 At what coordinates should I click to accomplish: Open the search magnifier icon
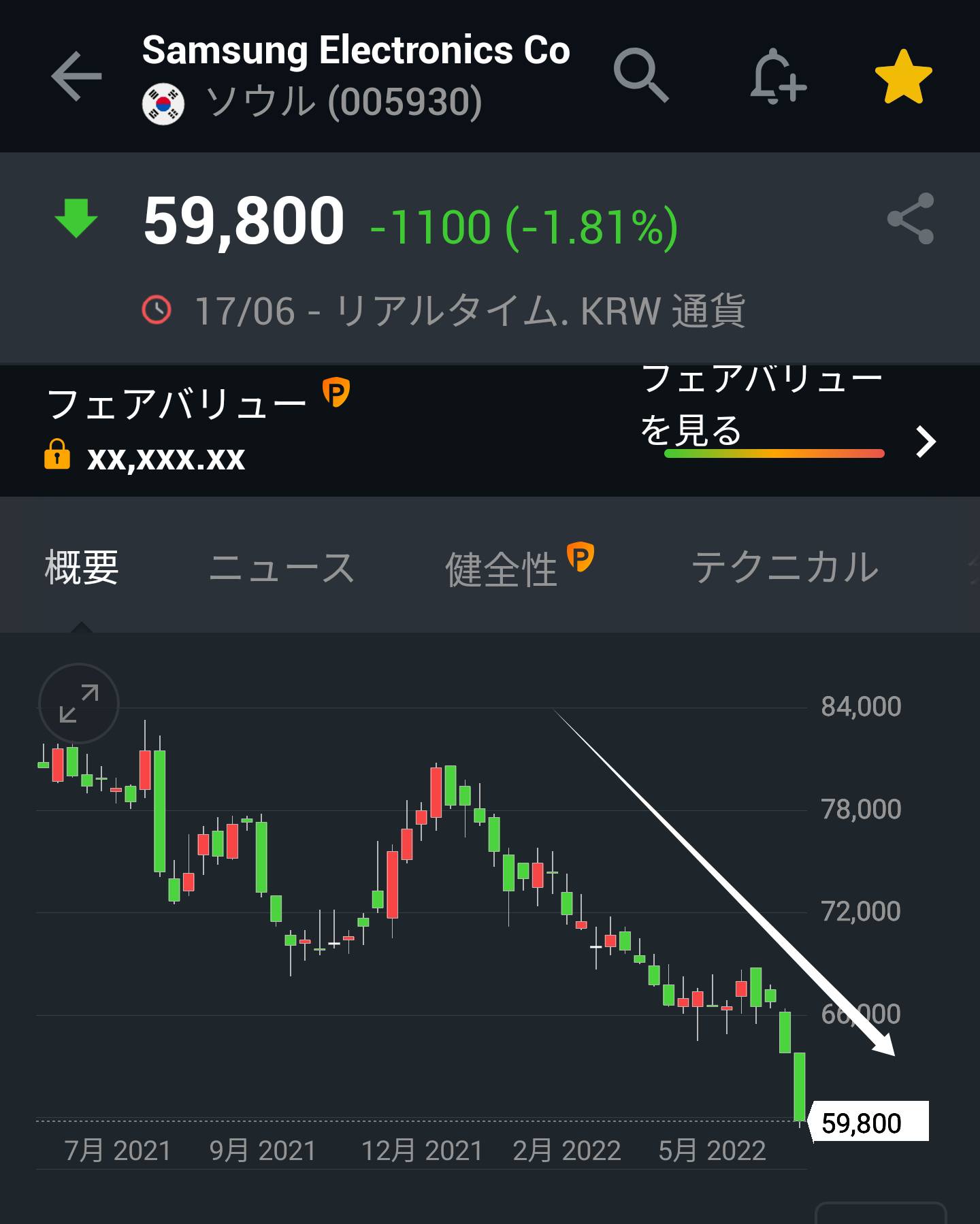(640, 75)
